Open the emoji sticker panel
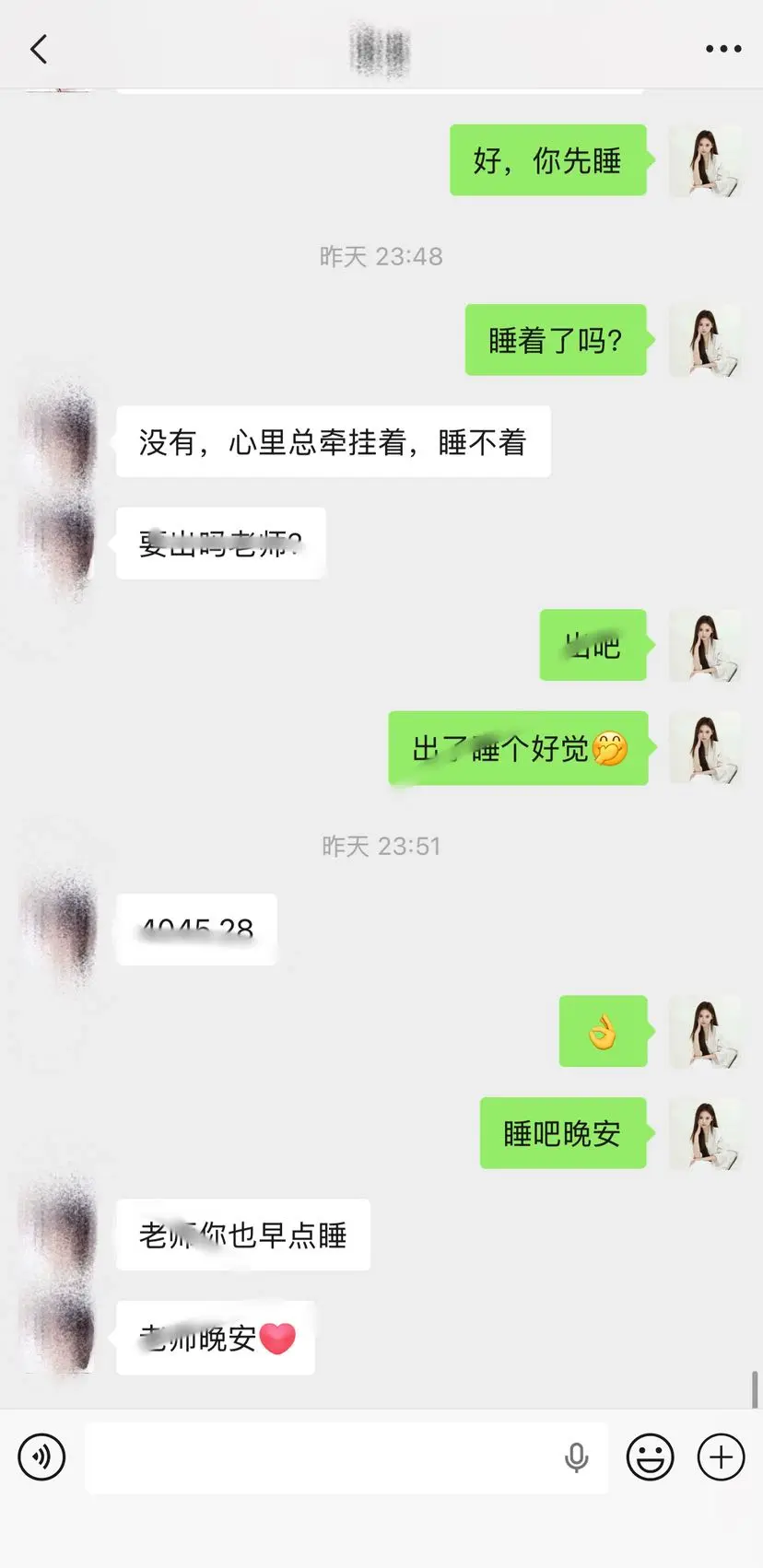This screenshot has width=763, height=1568. [x=650, y=1457]
